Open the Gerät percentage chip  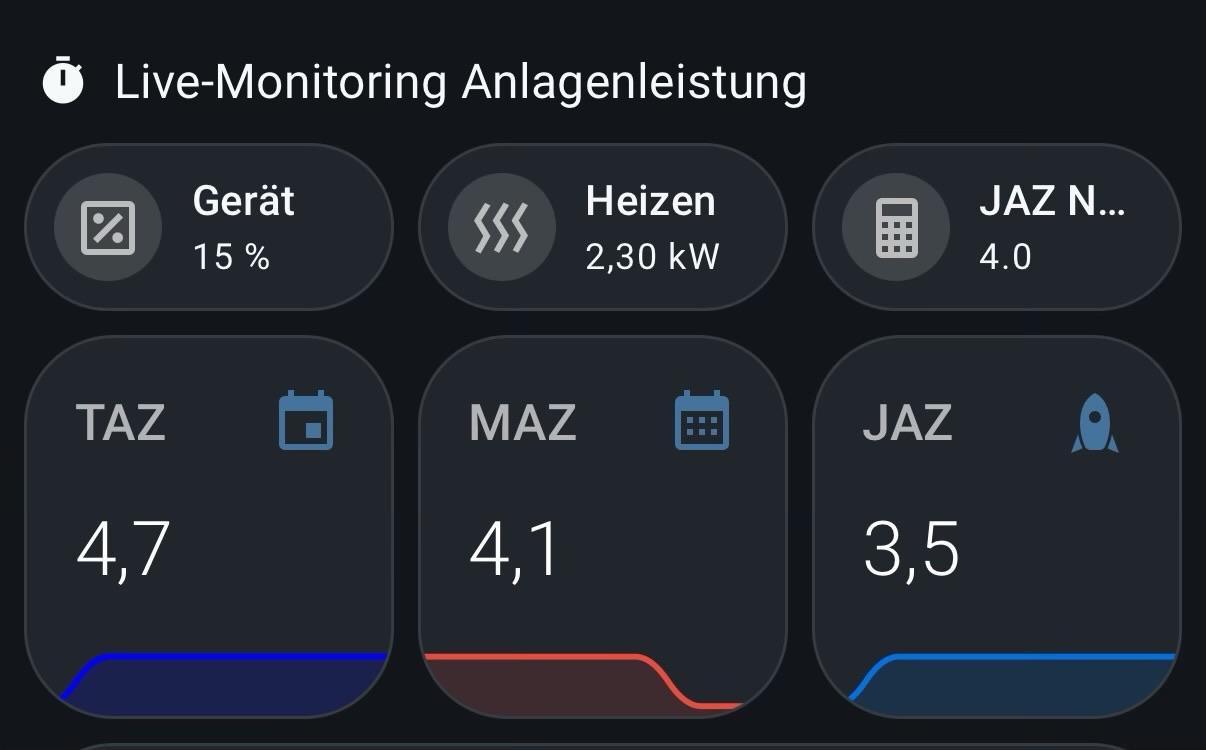tap(208, 228)
